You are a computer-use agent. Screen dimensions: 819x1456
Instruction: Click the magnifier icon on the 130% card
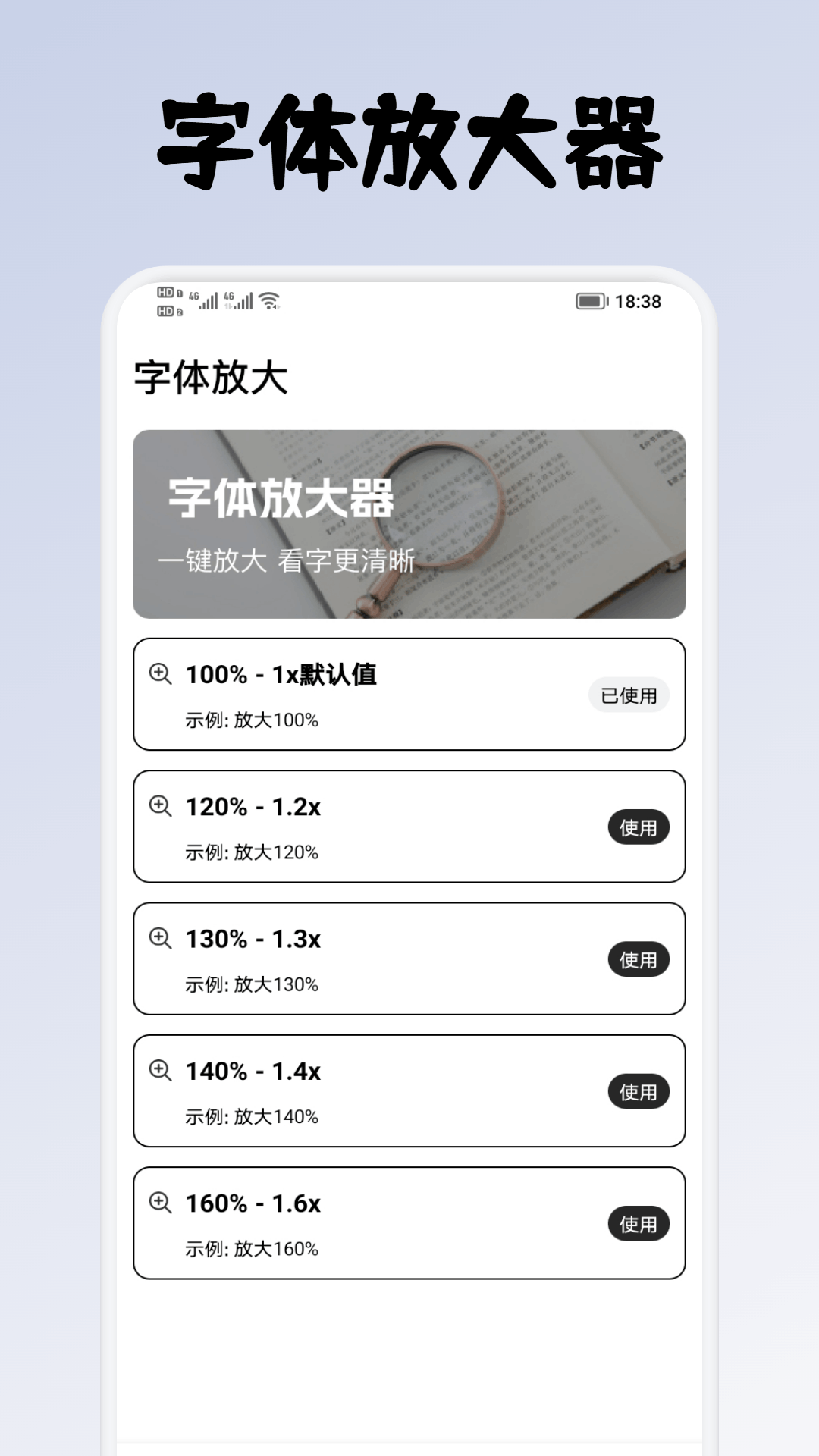point(159,937)
